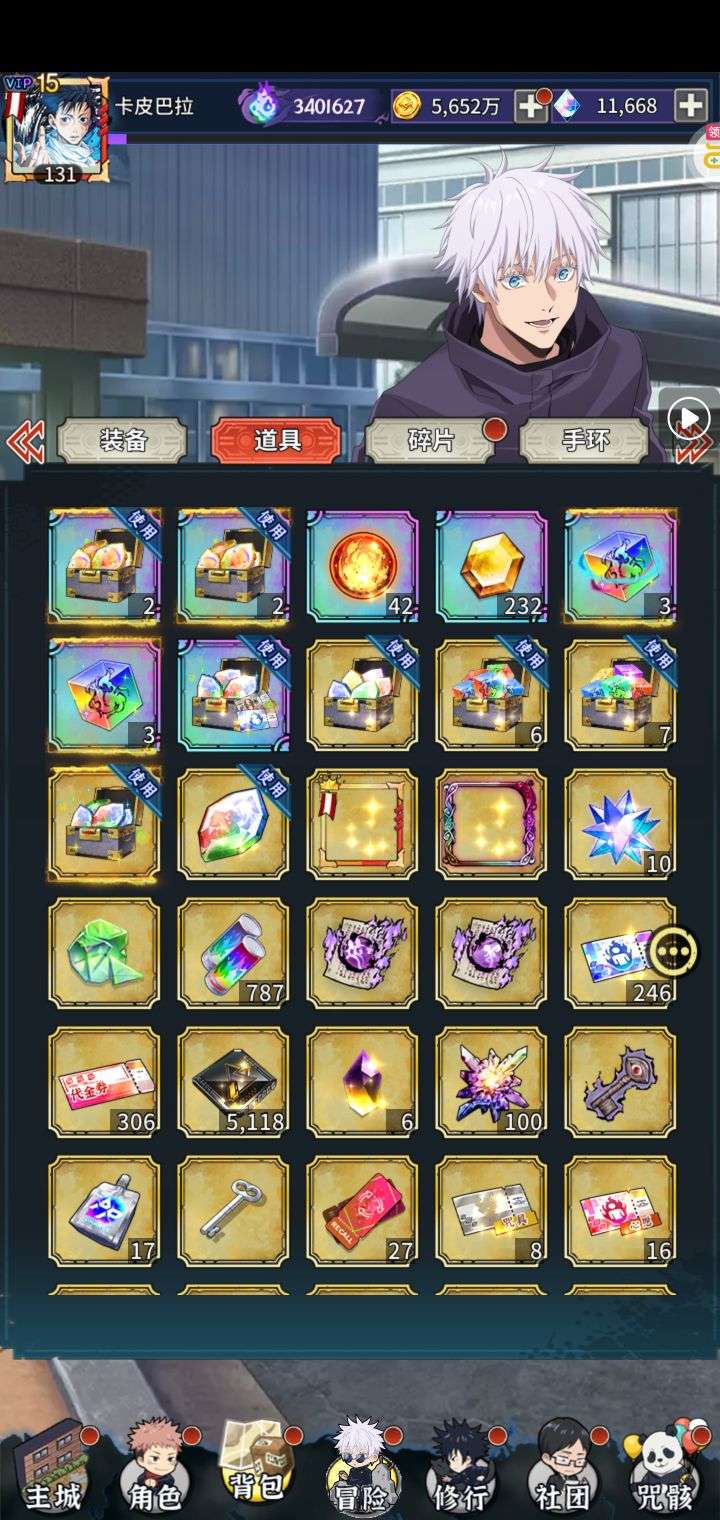Go to 主城 in bottom navigation
This screenshot has height=1520, width=720.
[52, 1470]
